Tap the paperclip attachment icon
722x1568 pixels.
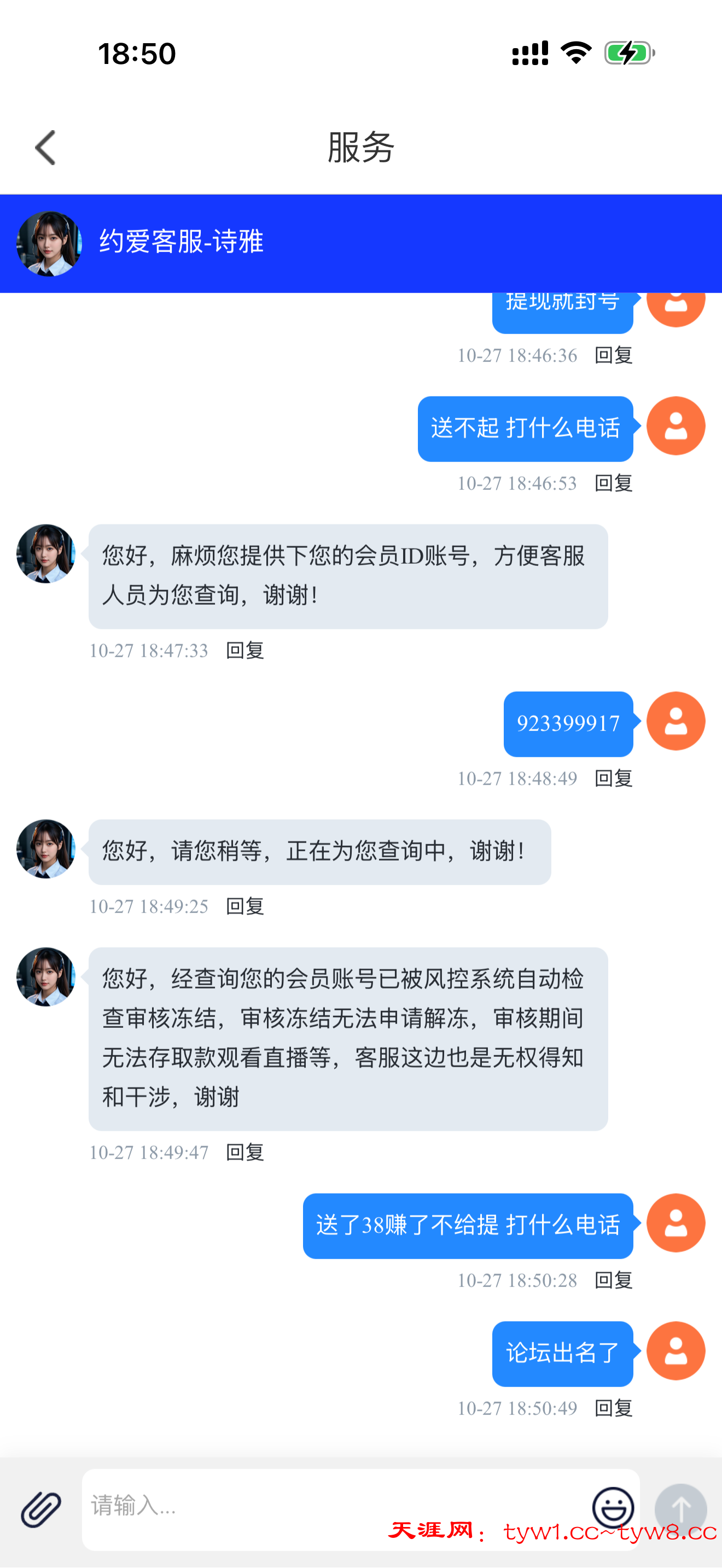point(41,1509)
